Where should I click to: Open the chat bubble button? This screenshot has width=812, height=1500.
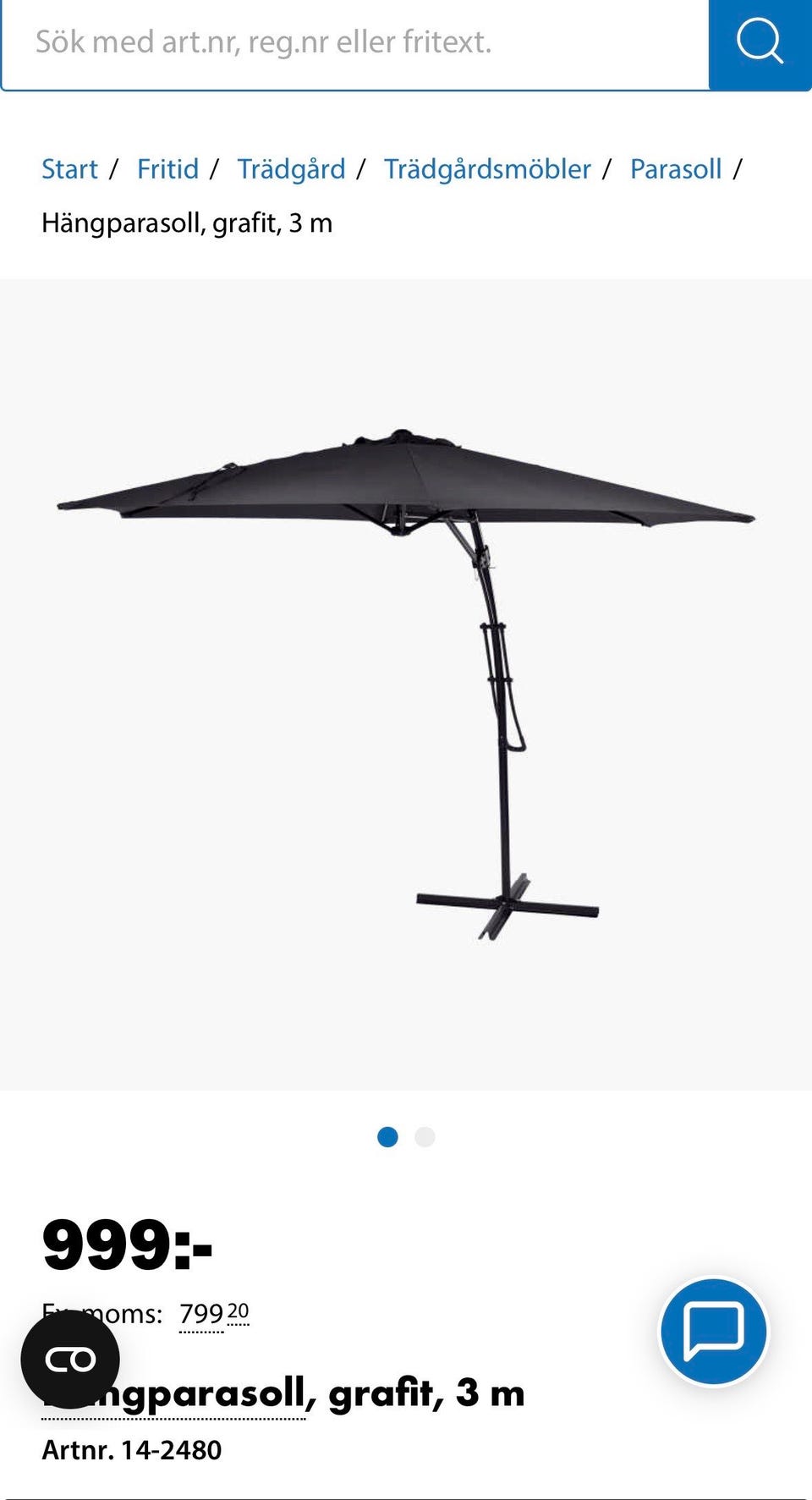click(x=713, y=1331)
